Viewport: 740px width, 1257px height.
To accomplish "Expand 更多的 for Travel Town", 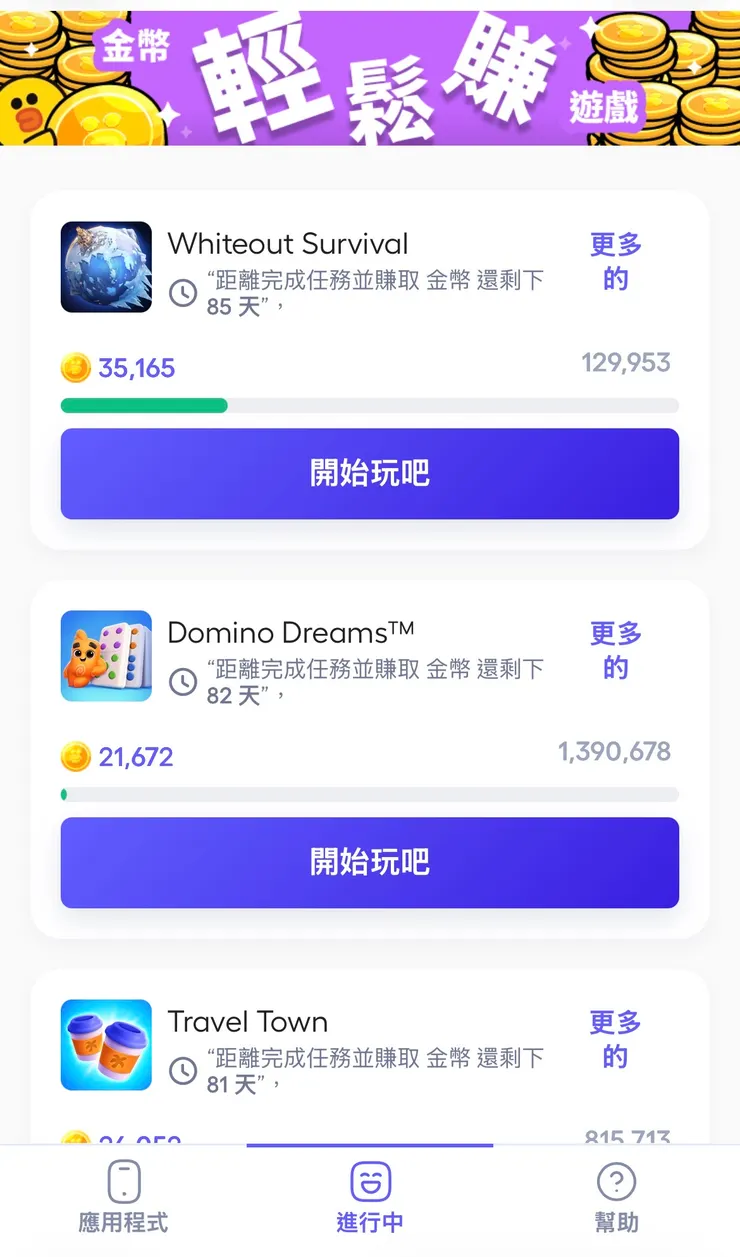I will coord(614,1040).
